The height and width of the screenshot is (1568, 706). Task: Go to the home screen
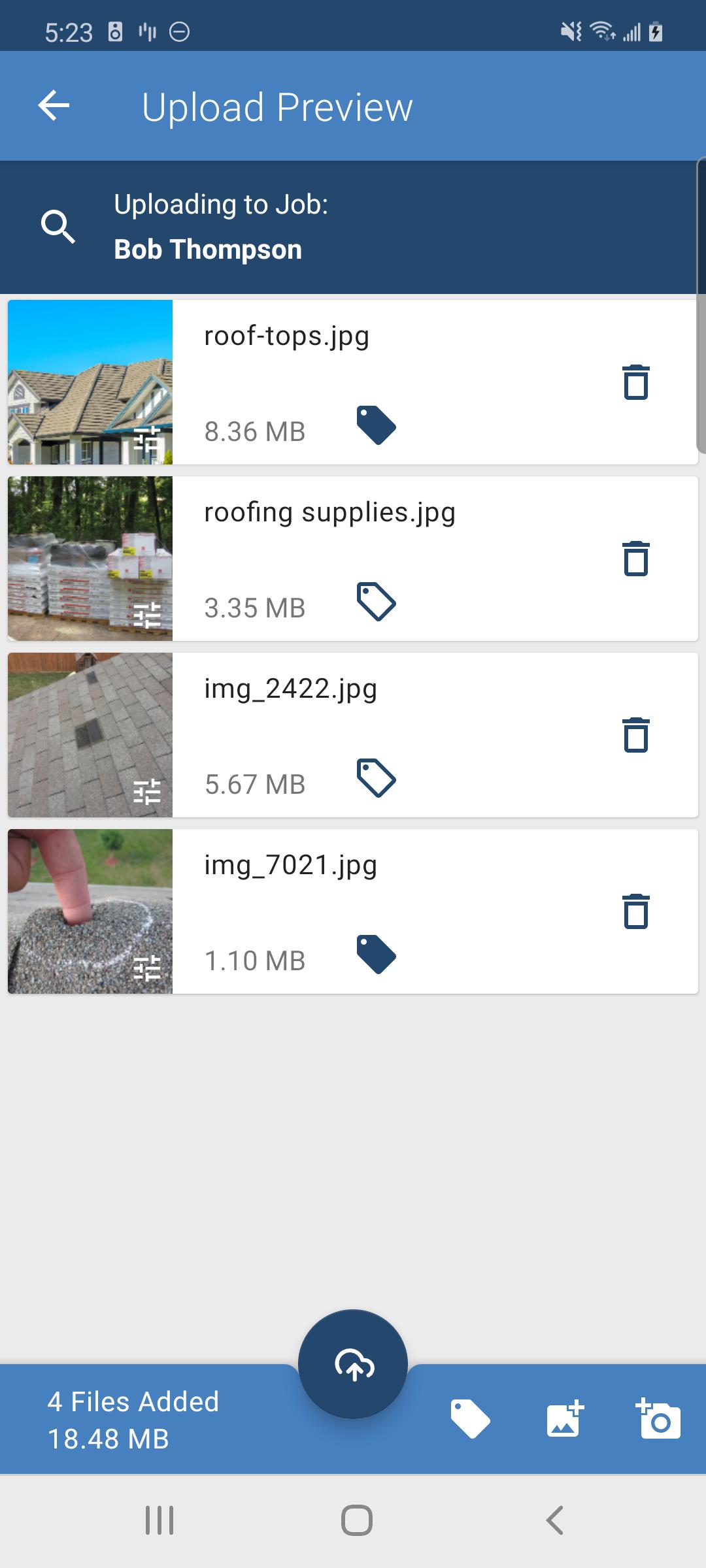(x=357, y=1520)
